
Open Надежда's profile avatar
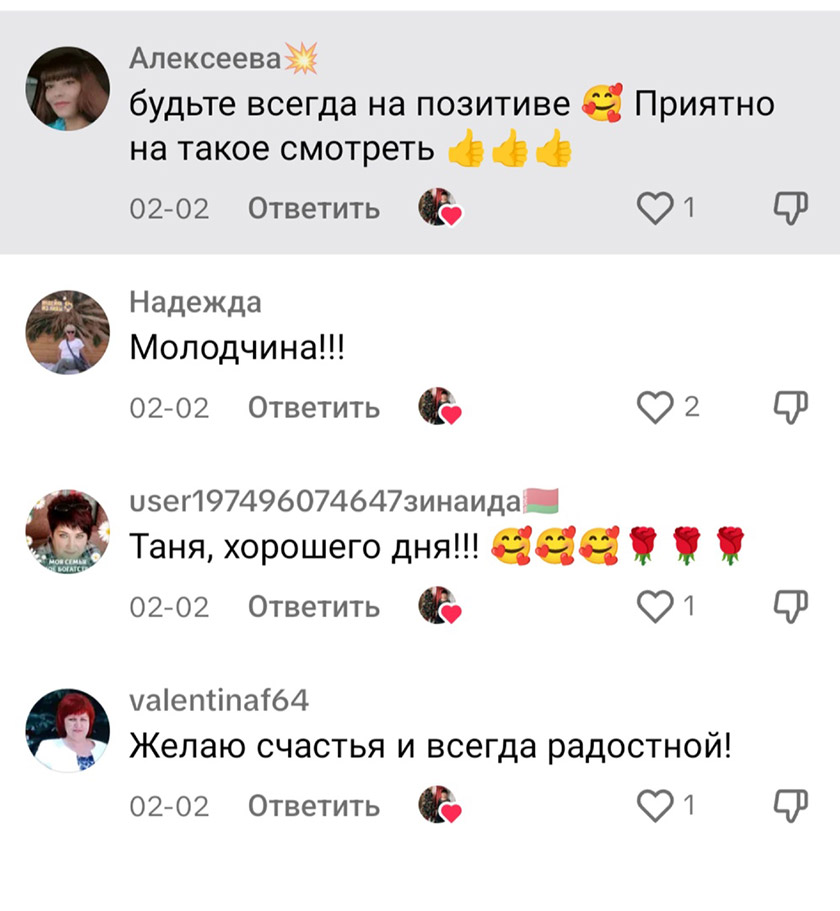coord(67,333)
